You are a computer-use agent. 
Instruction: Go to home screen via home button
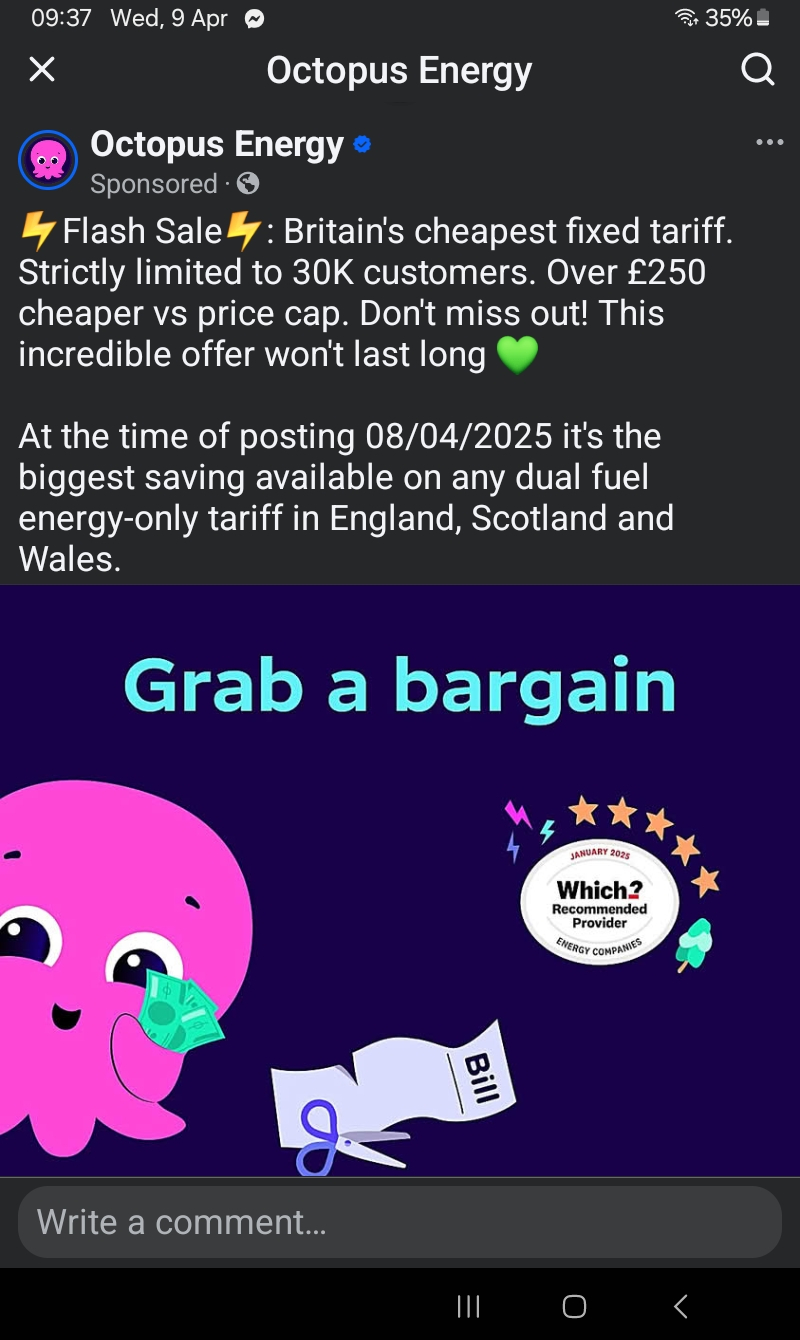click(x=574, y=1306)
